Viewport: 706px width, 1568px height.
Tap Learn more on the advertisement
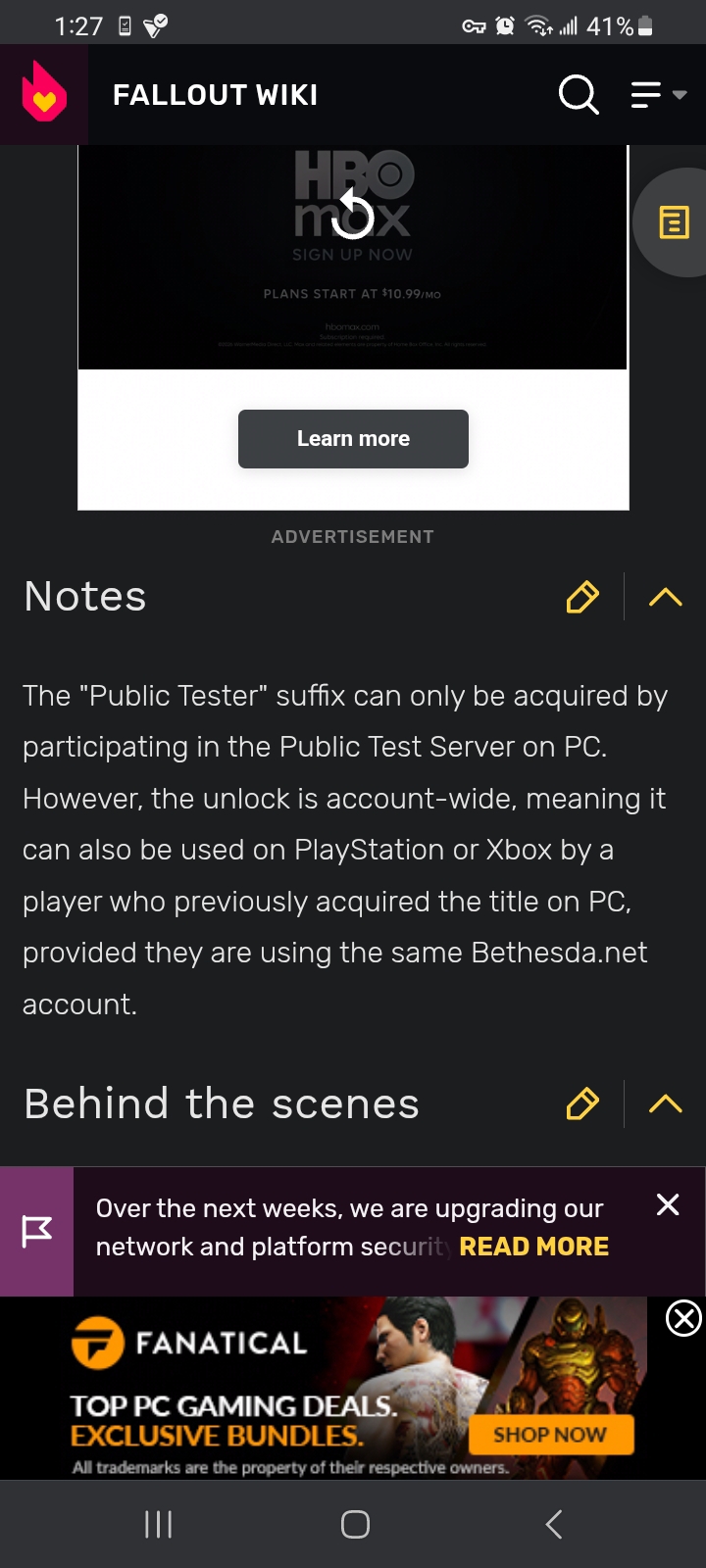click(x=353, y=439)
